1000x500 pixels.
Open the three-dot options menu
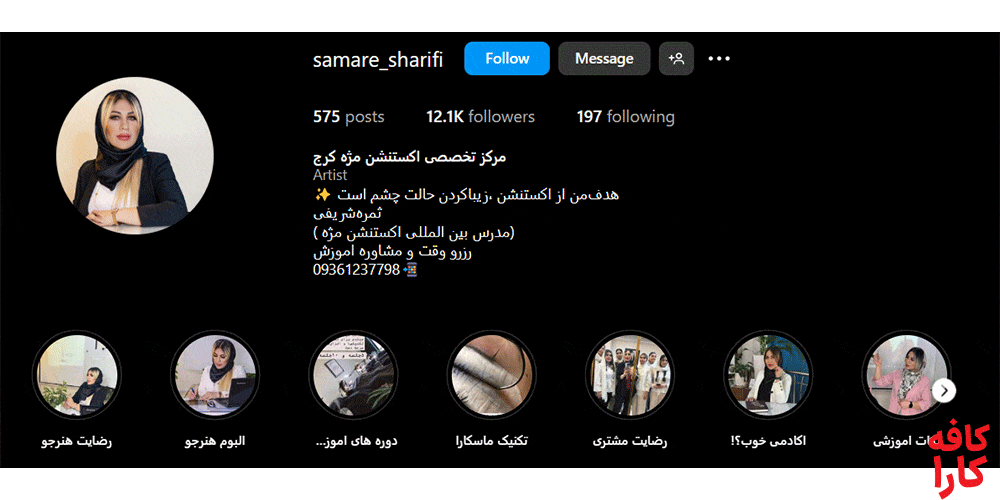[x=719, y=59]
